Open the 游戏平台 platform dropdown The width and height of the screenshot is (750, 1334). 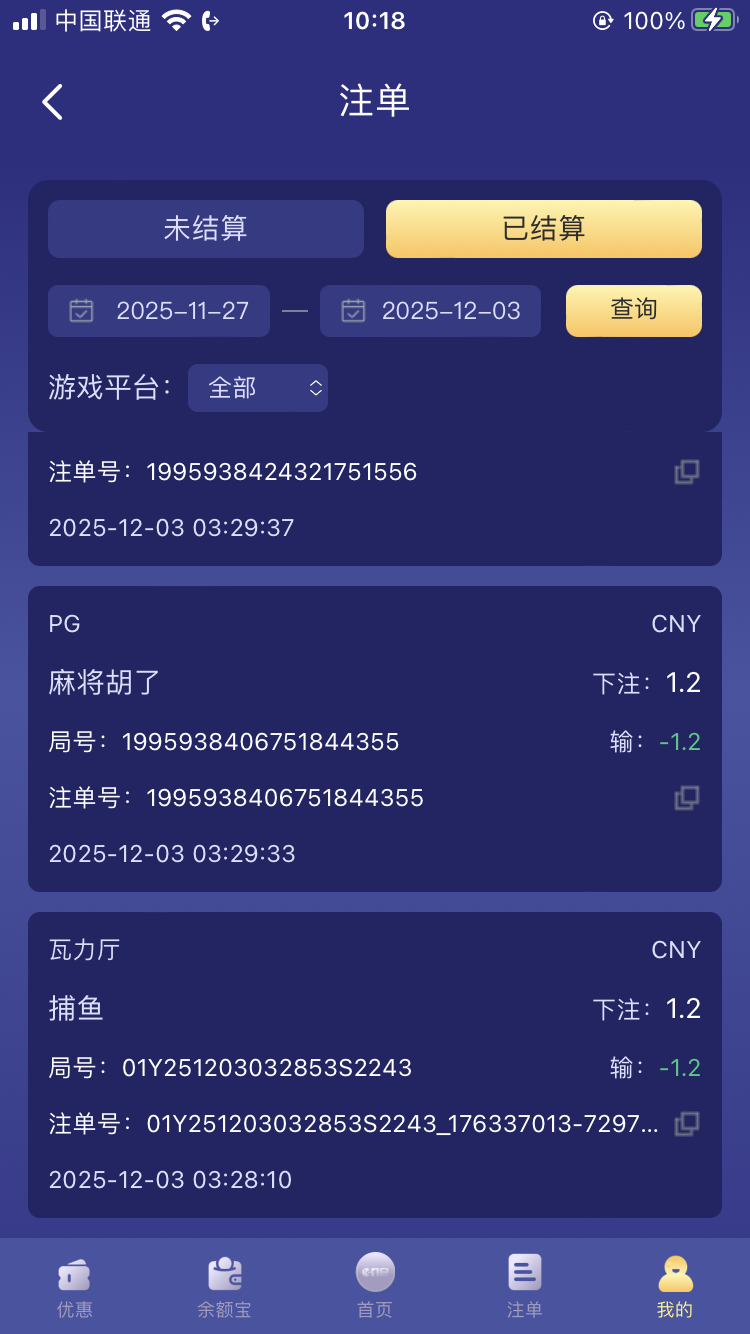258,388
